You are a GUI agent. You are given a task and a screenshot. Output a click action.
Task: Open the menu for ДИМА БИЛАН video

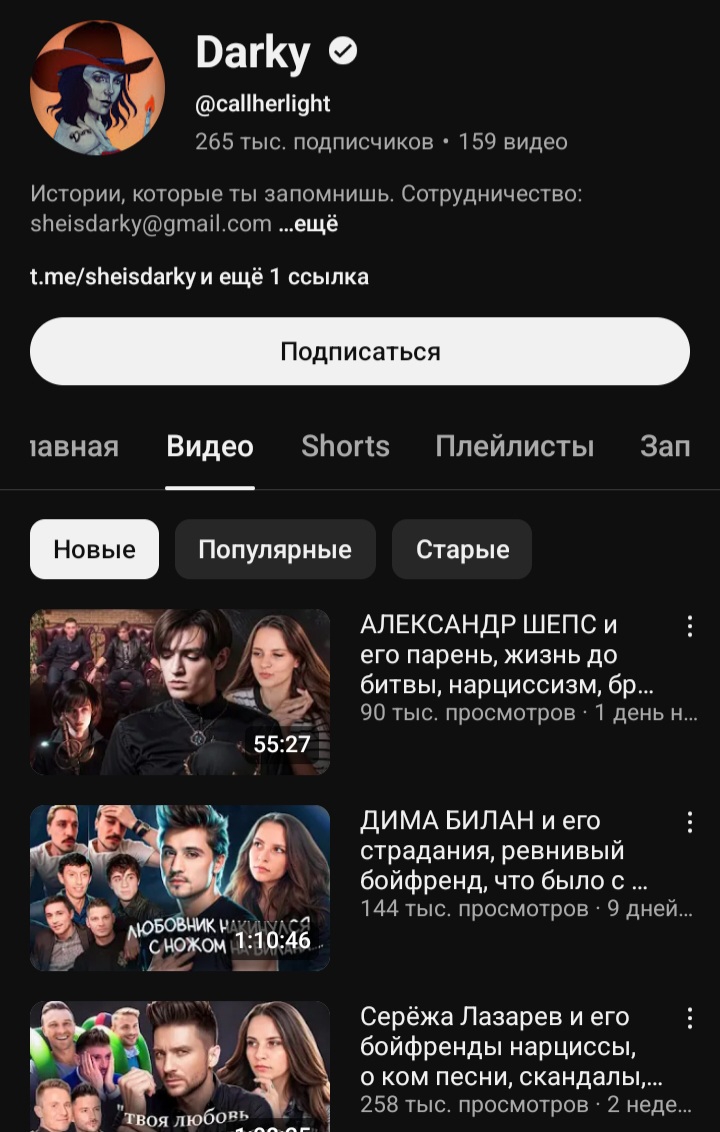point(689,823)
